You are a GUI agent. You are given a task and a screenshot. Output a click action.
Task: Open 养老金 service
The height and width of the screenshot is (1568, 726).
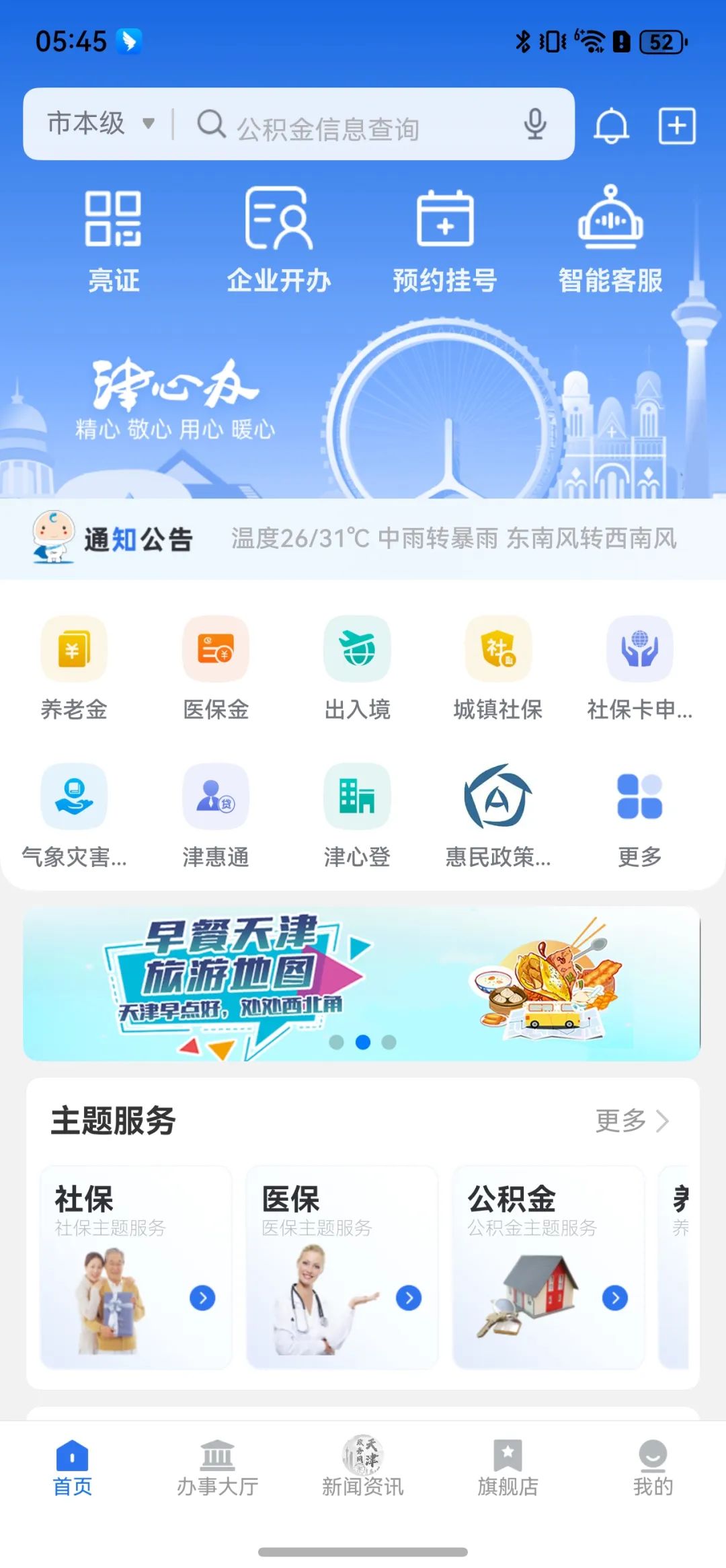click(x=74, y=669)
